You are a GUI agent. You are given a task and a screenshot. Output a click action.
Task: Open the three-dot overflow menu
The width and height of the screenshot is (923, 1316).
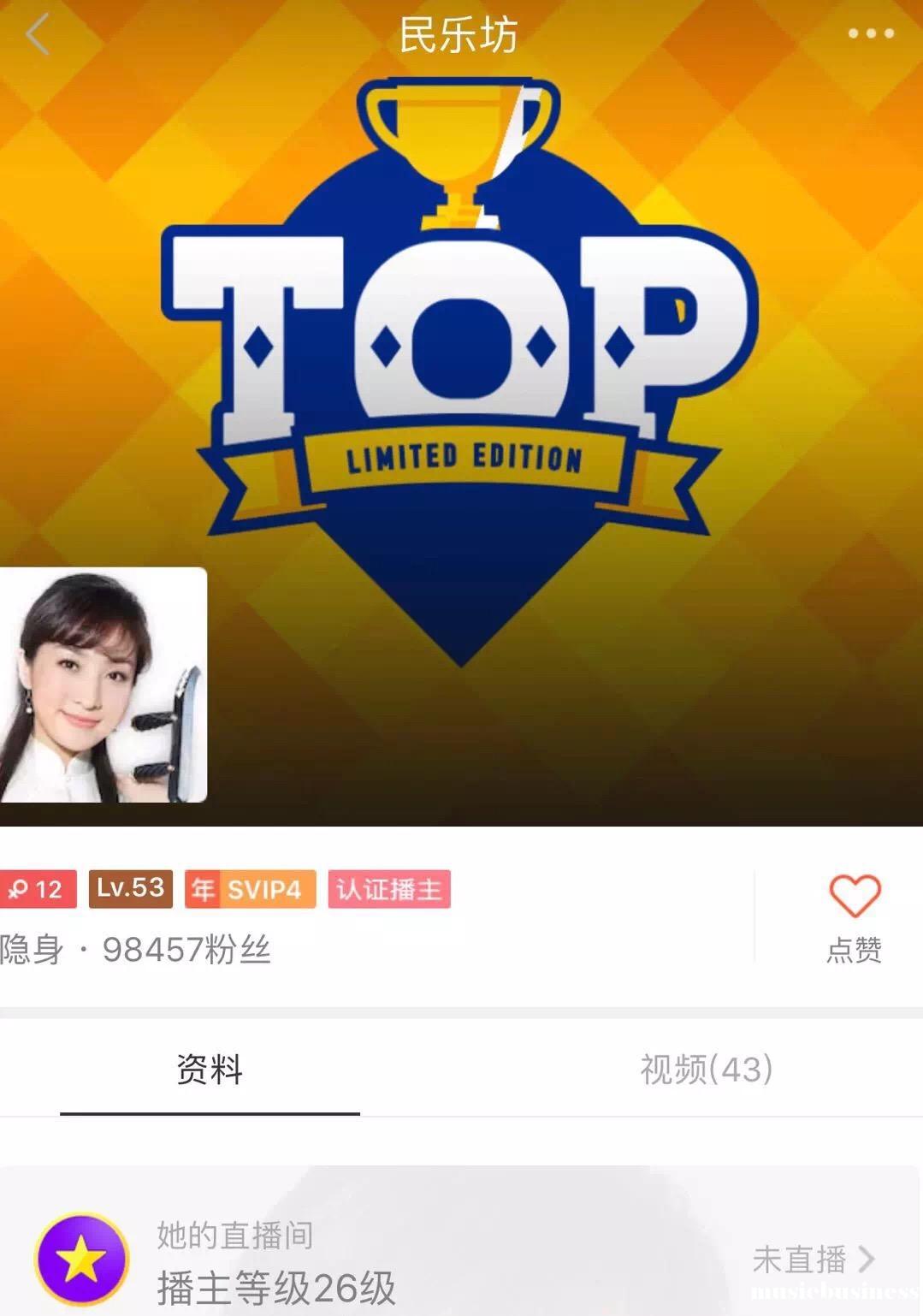coord(870,34)
